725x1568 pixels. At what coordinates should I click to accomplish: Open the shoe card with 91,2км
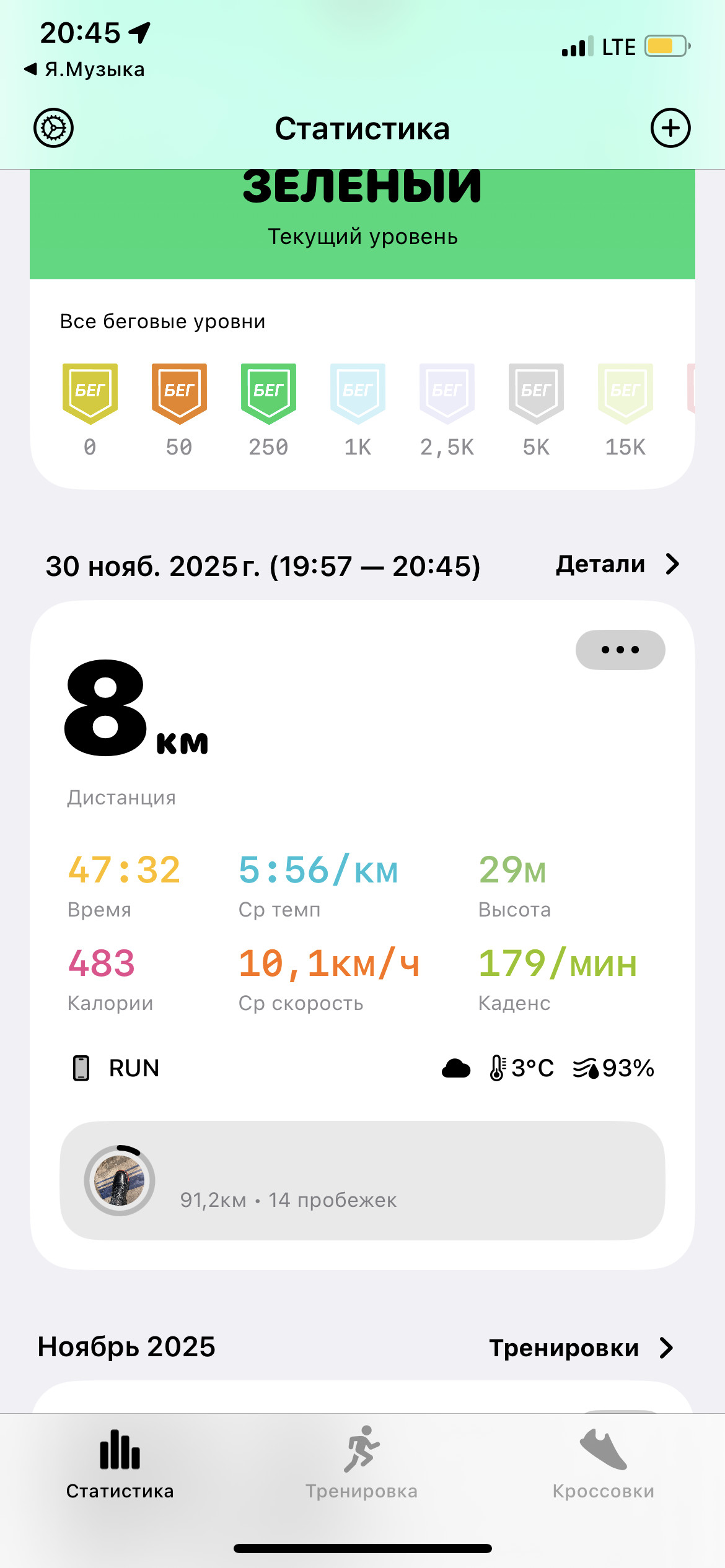tap(362, 1180)
